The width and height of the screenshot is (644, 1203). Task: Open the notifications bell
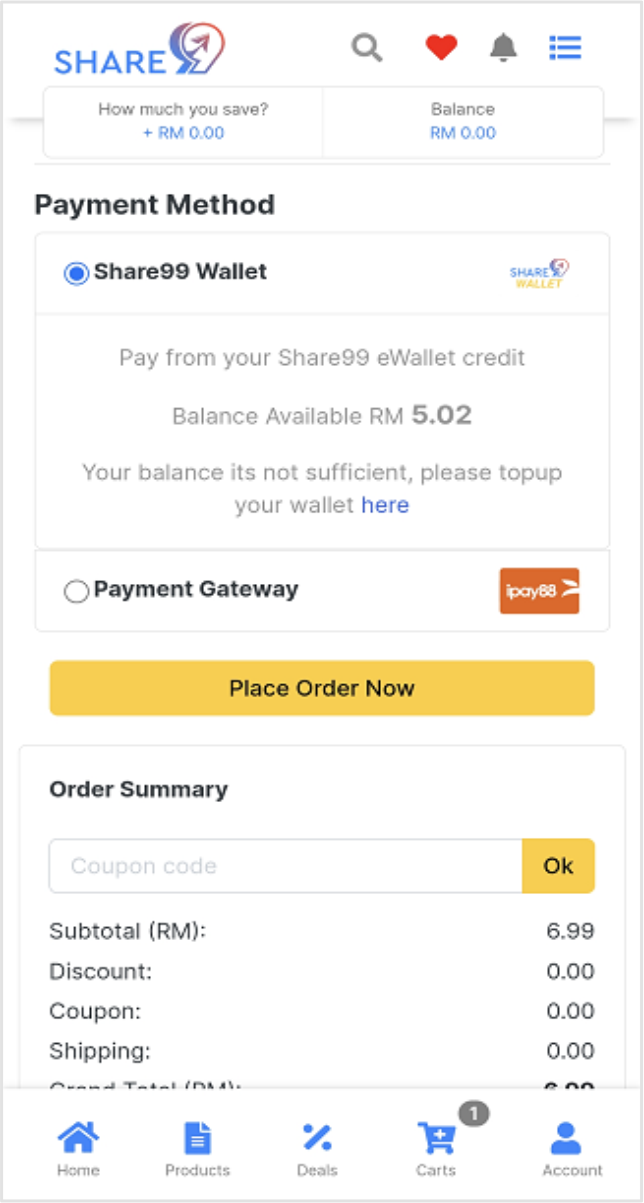pyautogui.click(x=503, y=47)
